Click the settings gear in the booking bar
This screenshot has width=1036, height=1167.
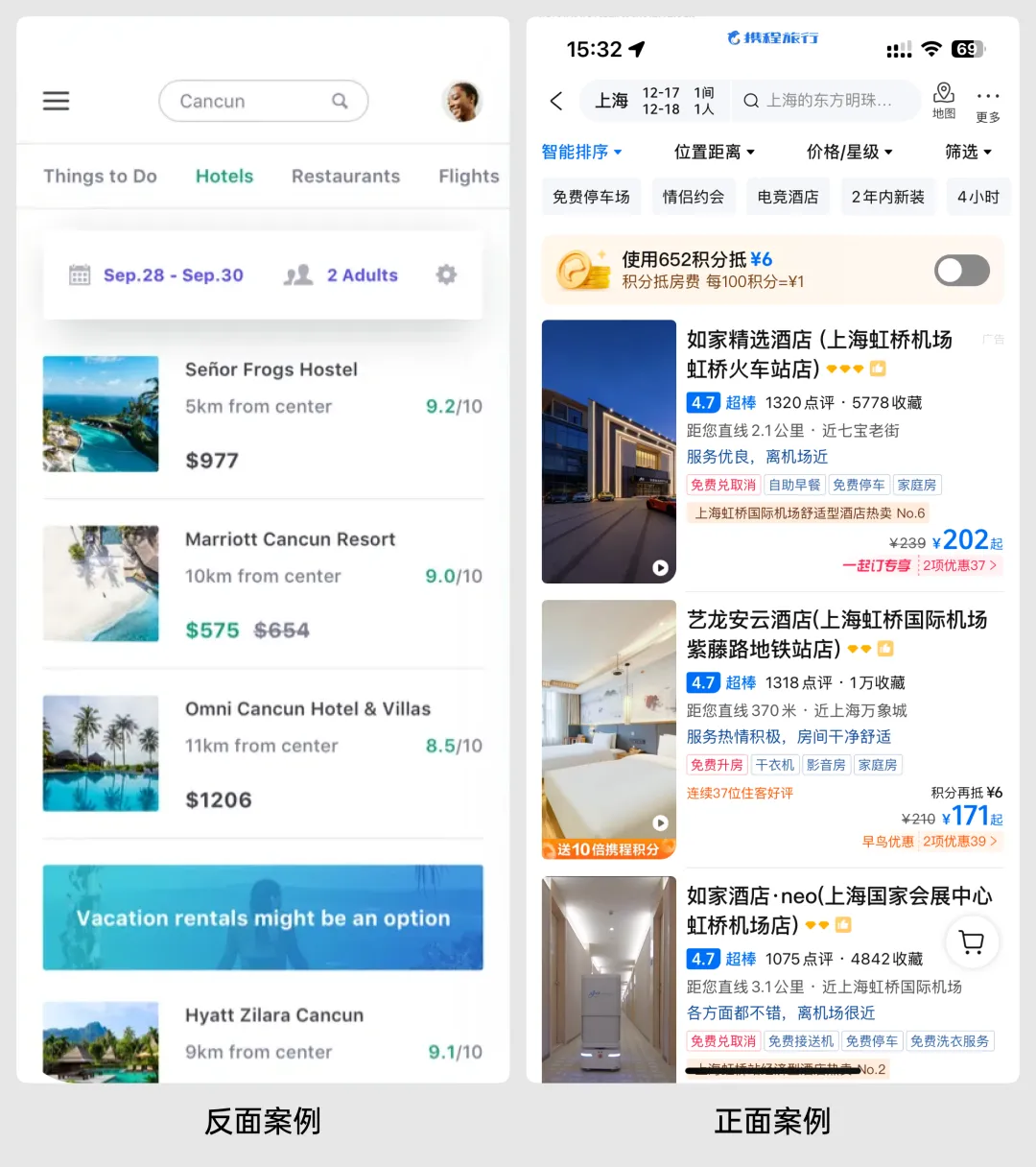(446, 275)
